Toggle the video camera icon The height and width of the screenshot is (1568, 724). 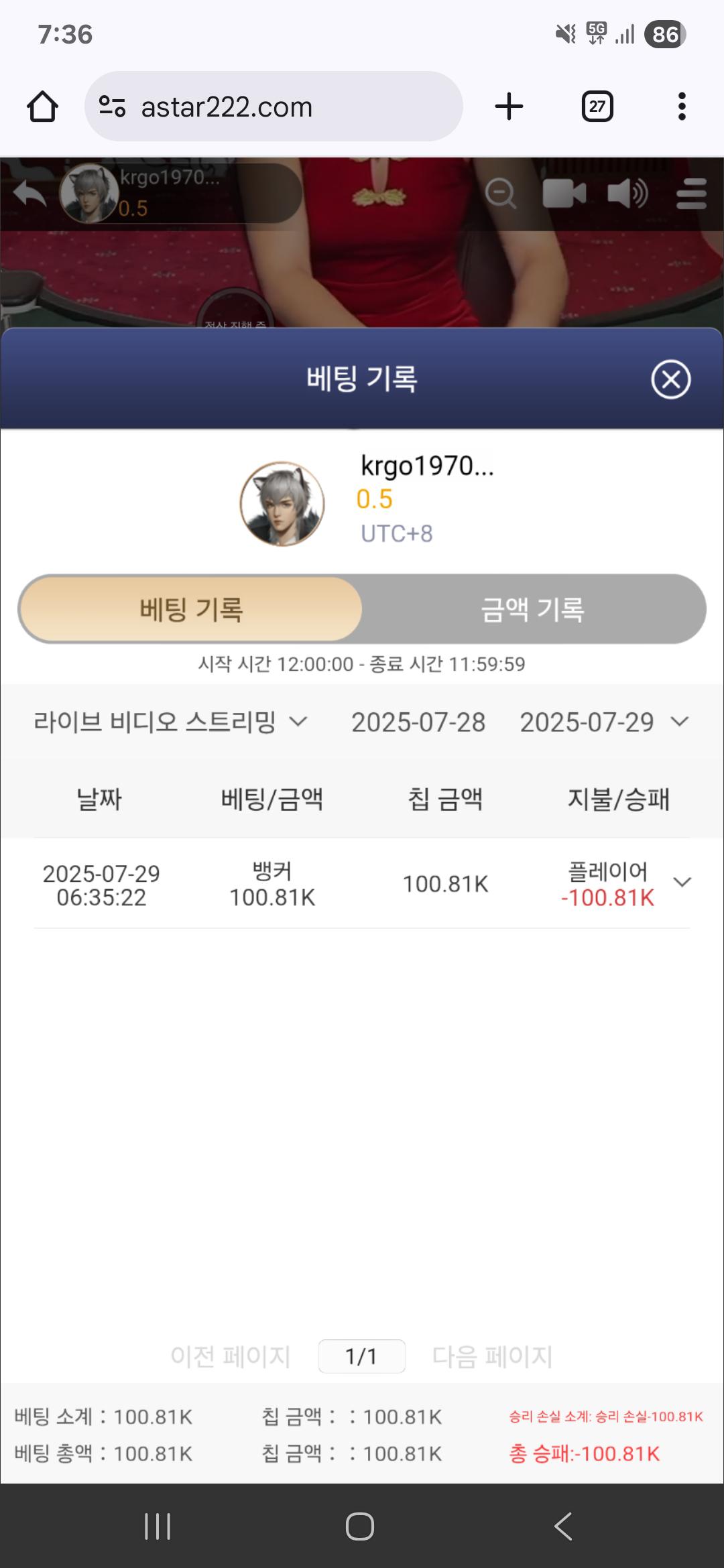pos(563,194)
